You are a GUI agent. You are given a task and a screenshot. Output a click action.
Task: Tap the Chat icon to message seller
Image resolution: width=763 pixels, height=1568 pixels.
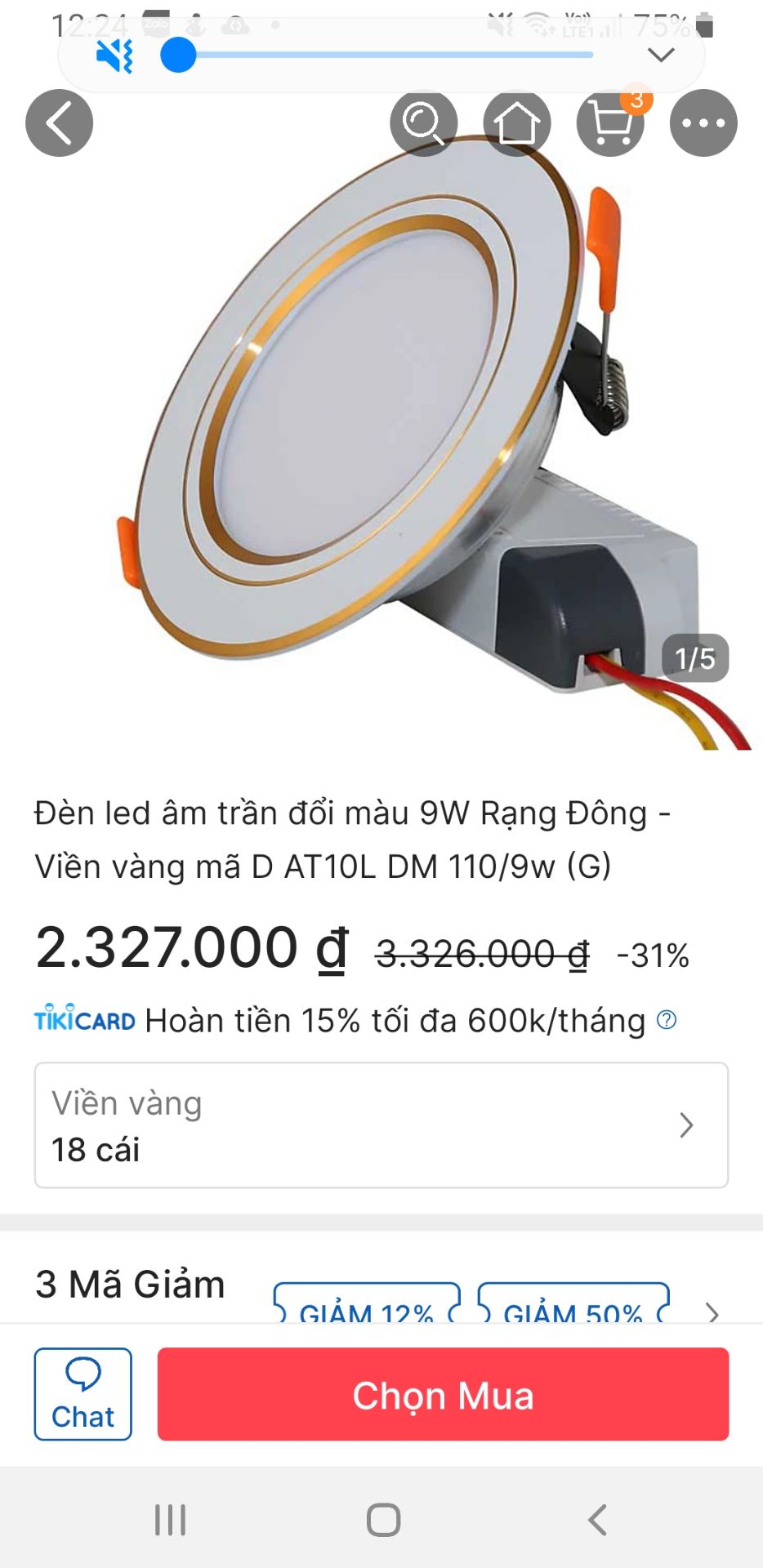82,1395
